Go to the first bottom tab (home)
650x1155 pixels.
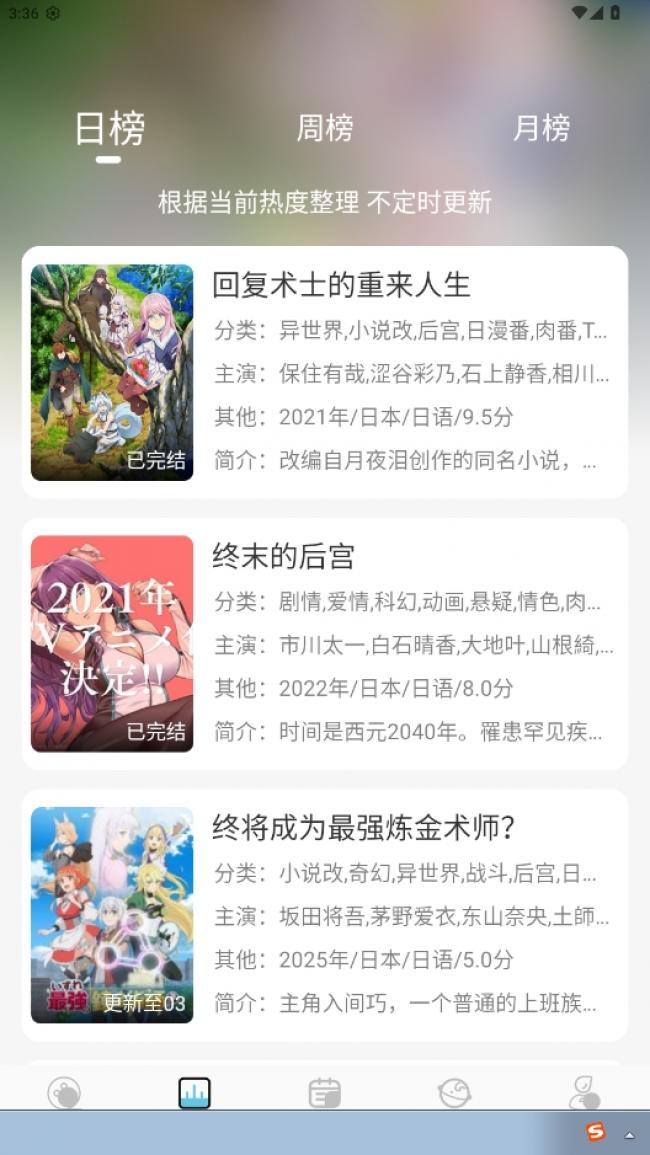(65, 1093)
